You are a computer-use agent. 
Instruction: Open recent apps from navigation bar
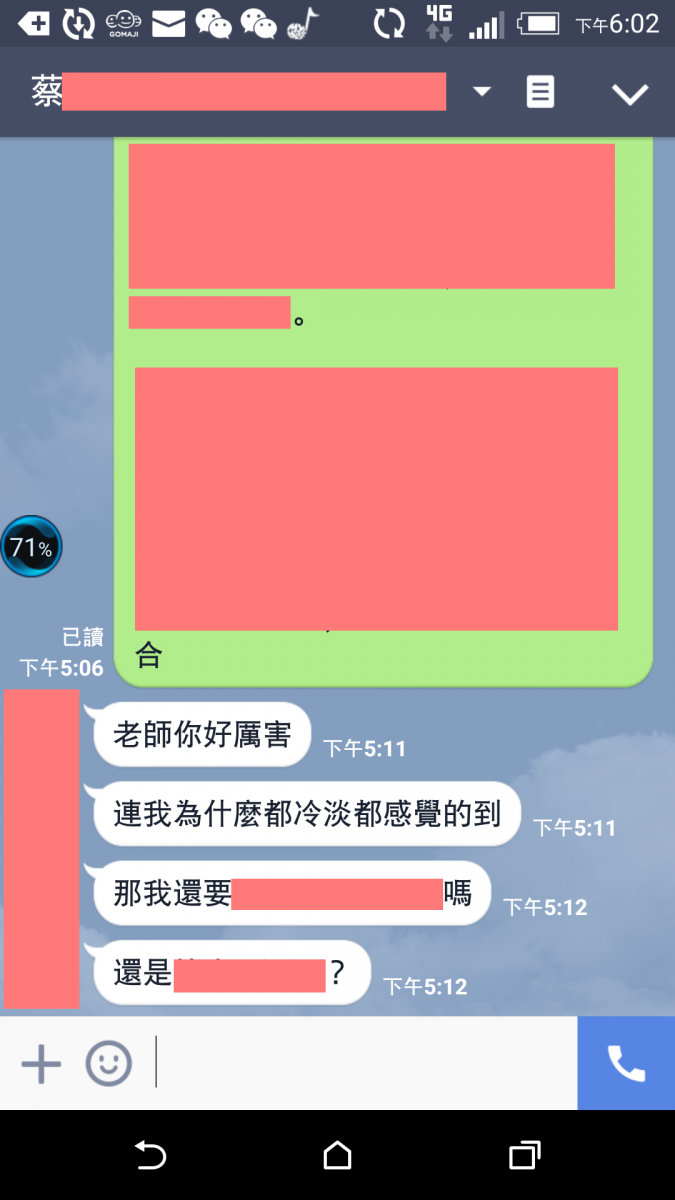[x=524, y=1156]
